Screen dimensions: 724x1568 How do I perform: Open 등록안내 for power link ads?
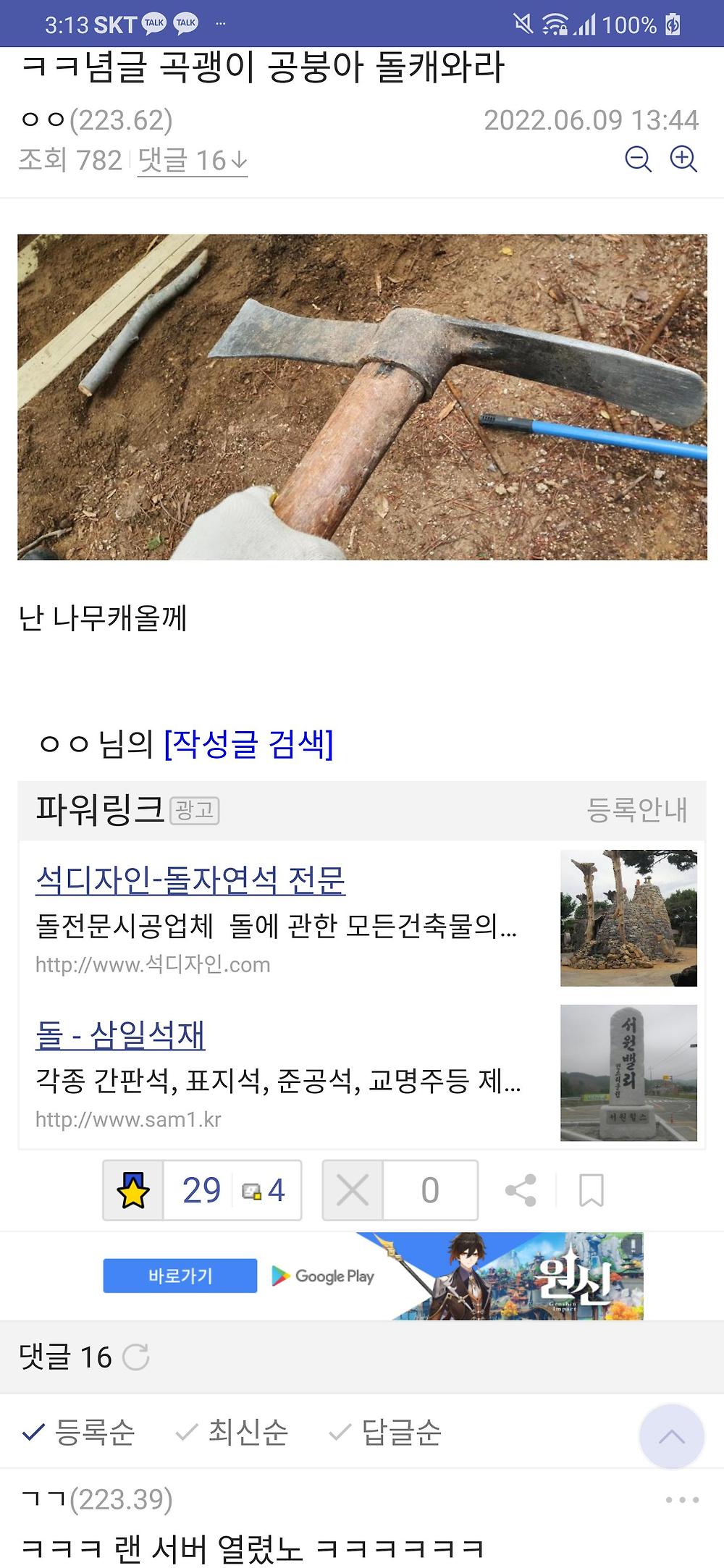(x=636, y=809)
